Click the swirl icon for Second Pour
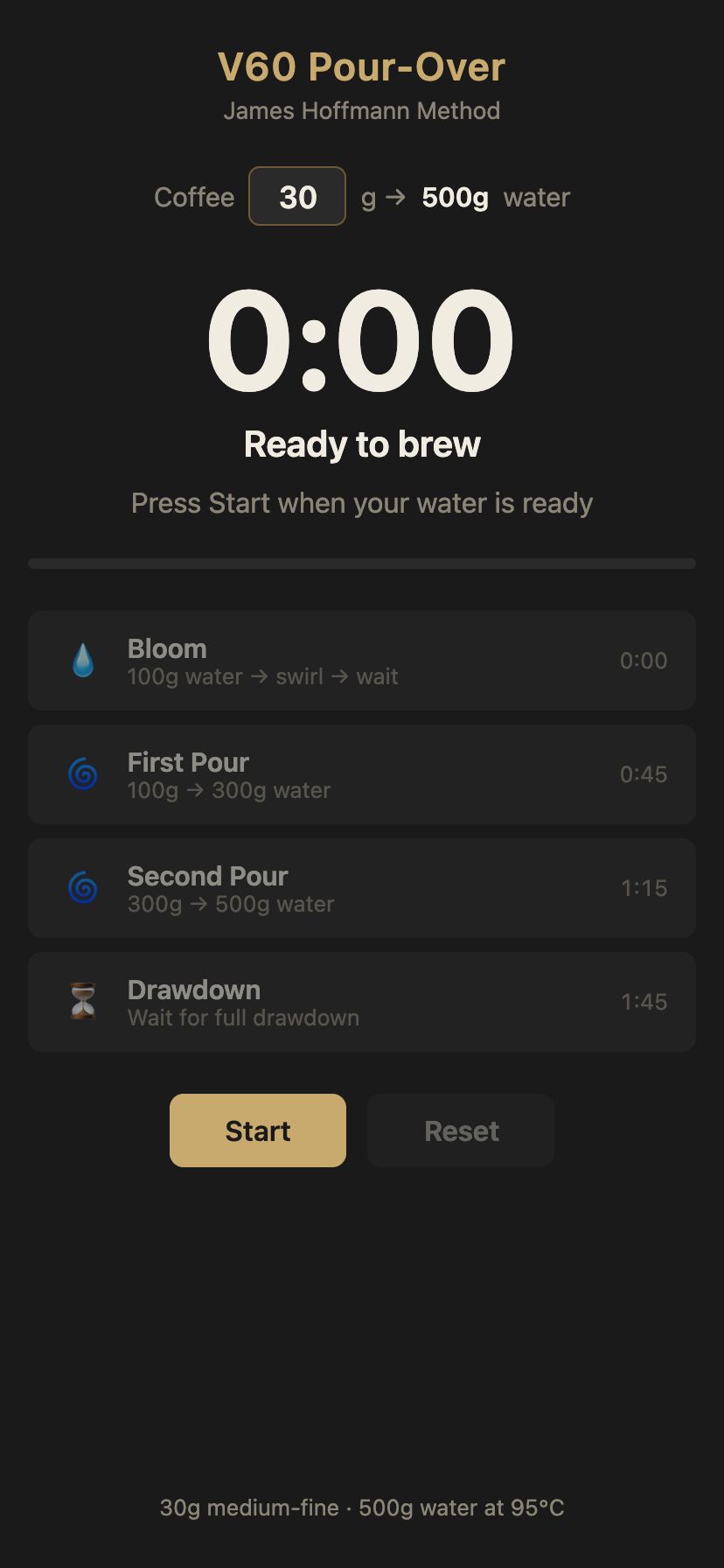Image resolution: width=724 pixels, height=1568 pixels. (83, 888)
